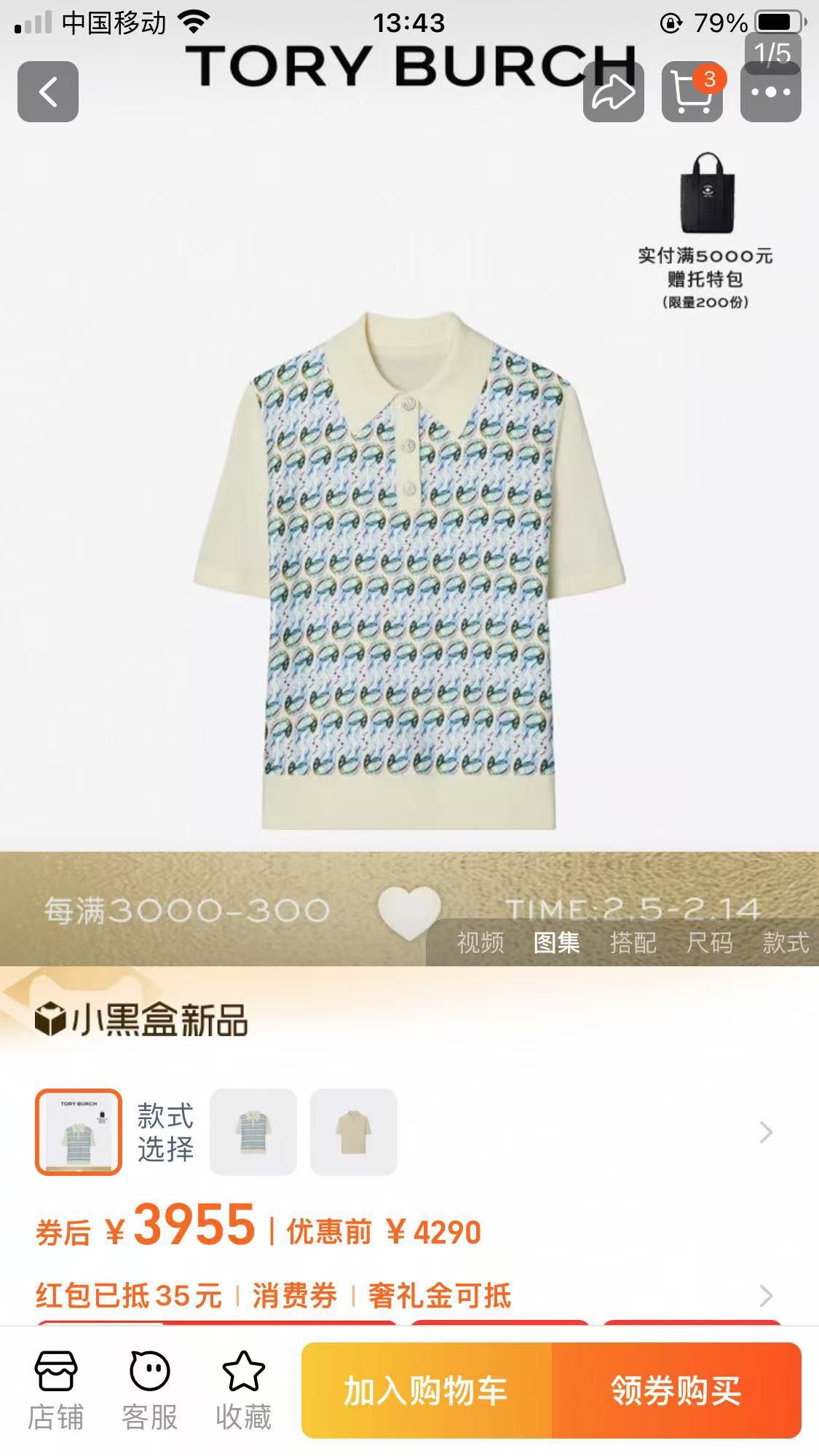Share this Tory Burch product
Image resolution: width=819 pixels, height=1456 pixels.
[x=613, y=92]
